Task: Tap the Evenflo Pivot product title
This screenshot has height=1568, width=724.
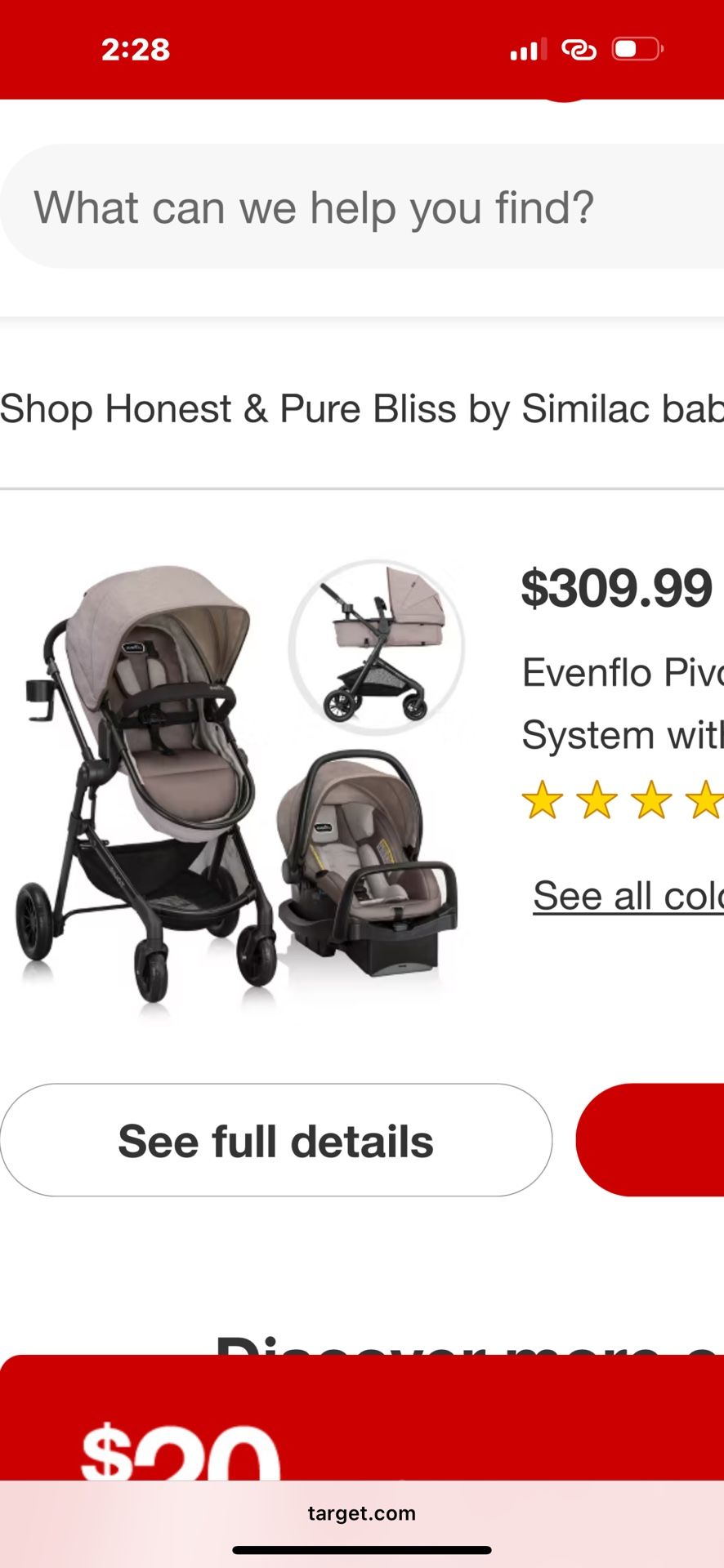Action: (621, 702)
